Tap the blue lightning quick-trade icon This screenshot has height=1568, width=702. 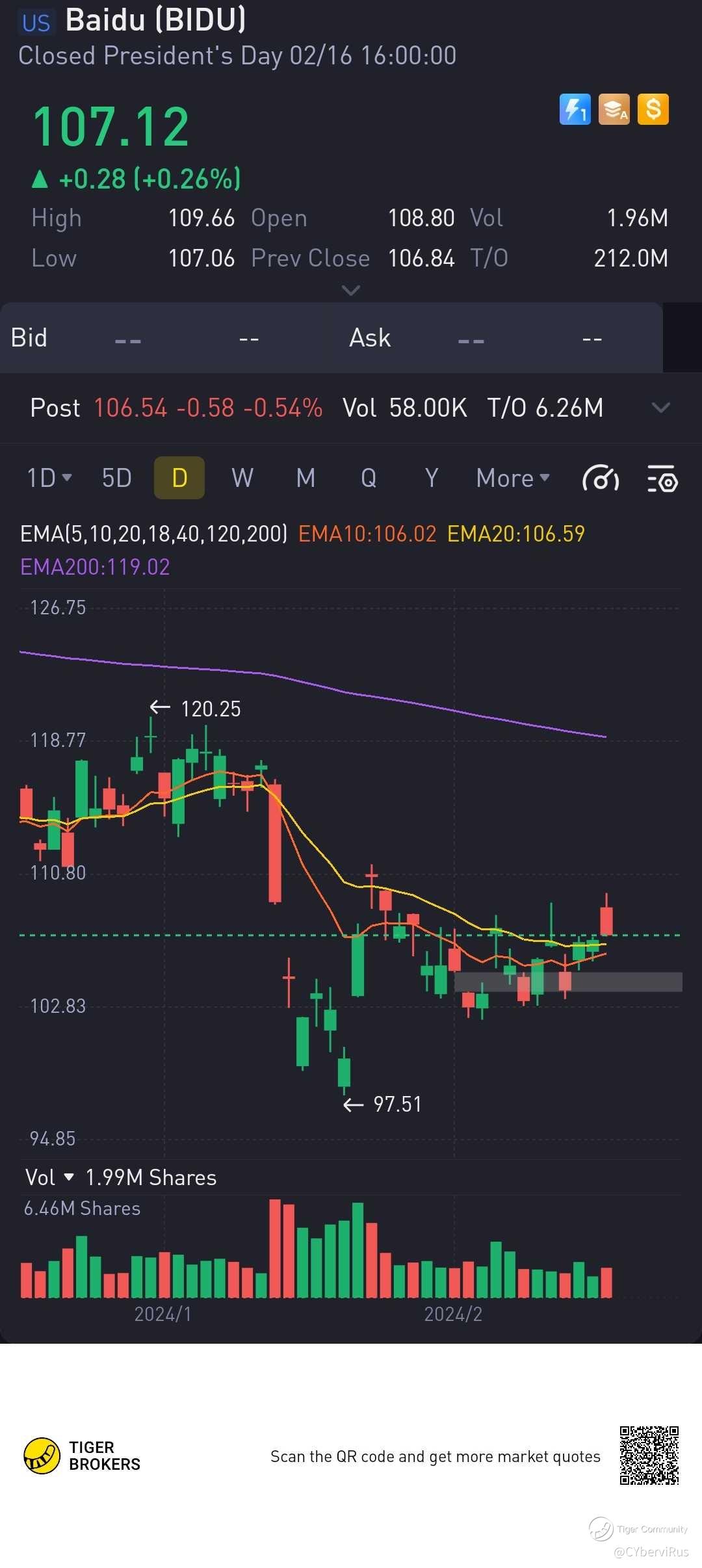coord(575,109)
